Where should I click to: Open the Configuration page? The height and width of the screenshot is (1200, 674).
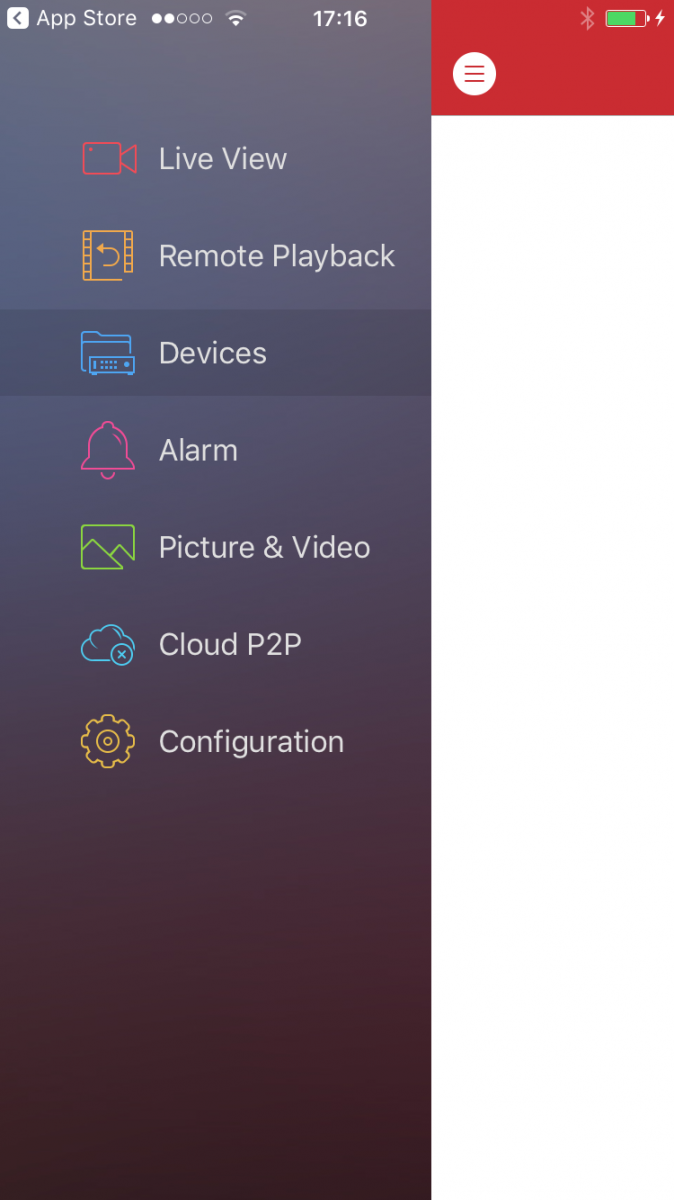pyautogui.click(x=251, y=741)
